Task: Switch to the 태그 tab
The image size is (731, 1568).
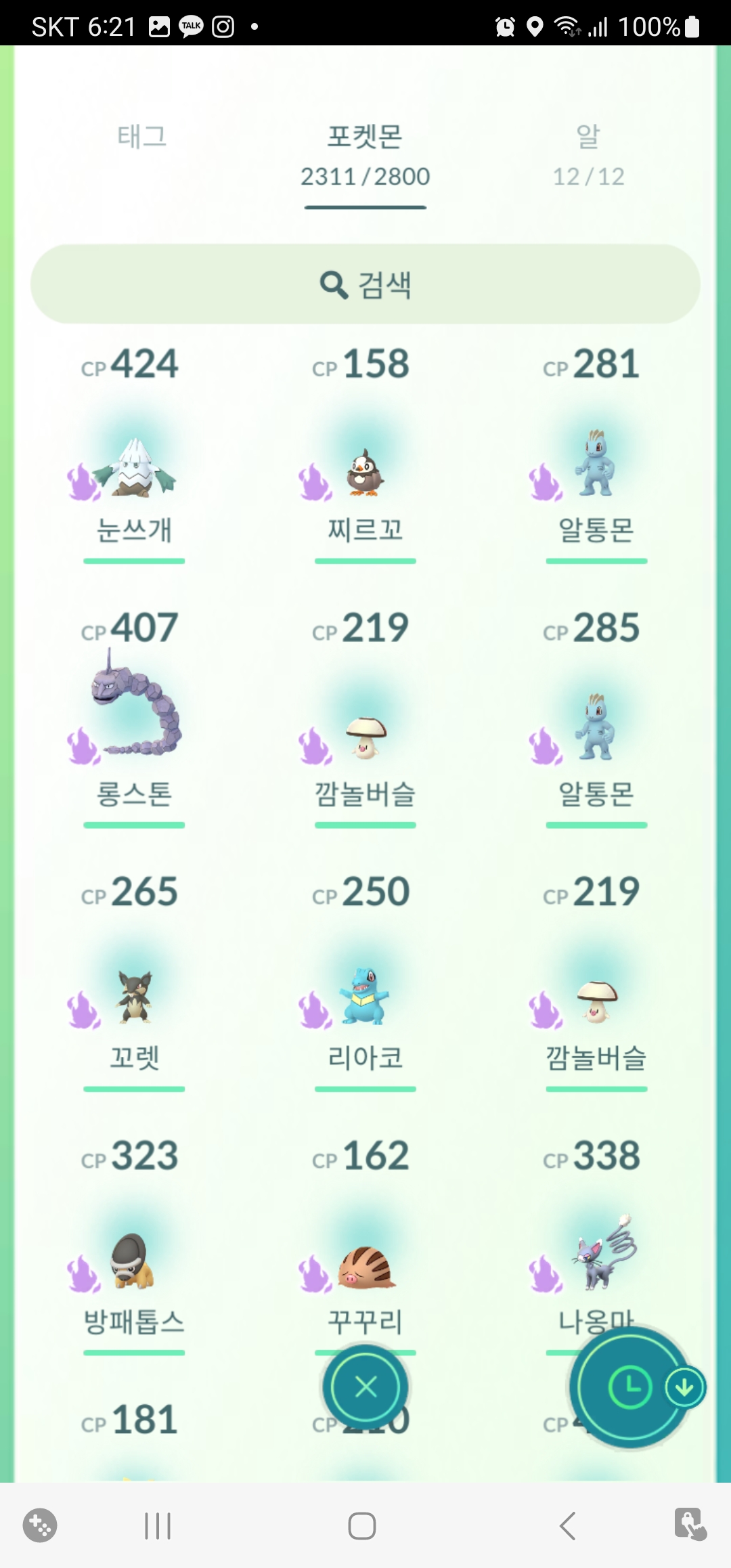Action: (141, 137)
